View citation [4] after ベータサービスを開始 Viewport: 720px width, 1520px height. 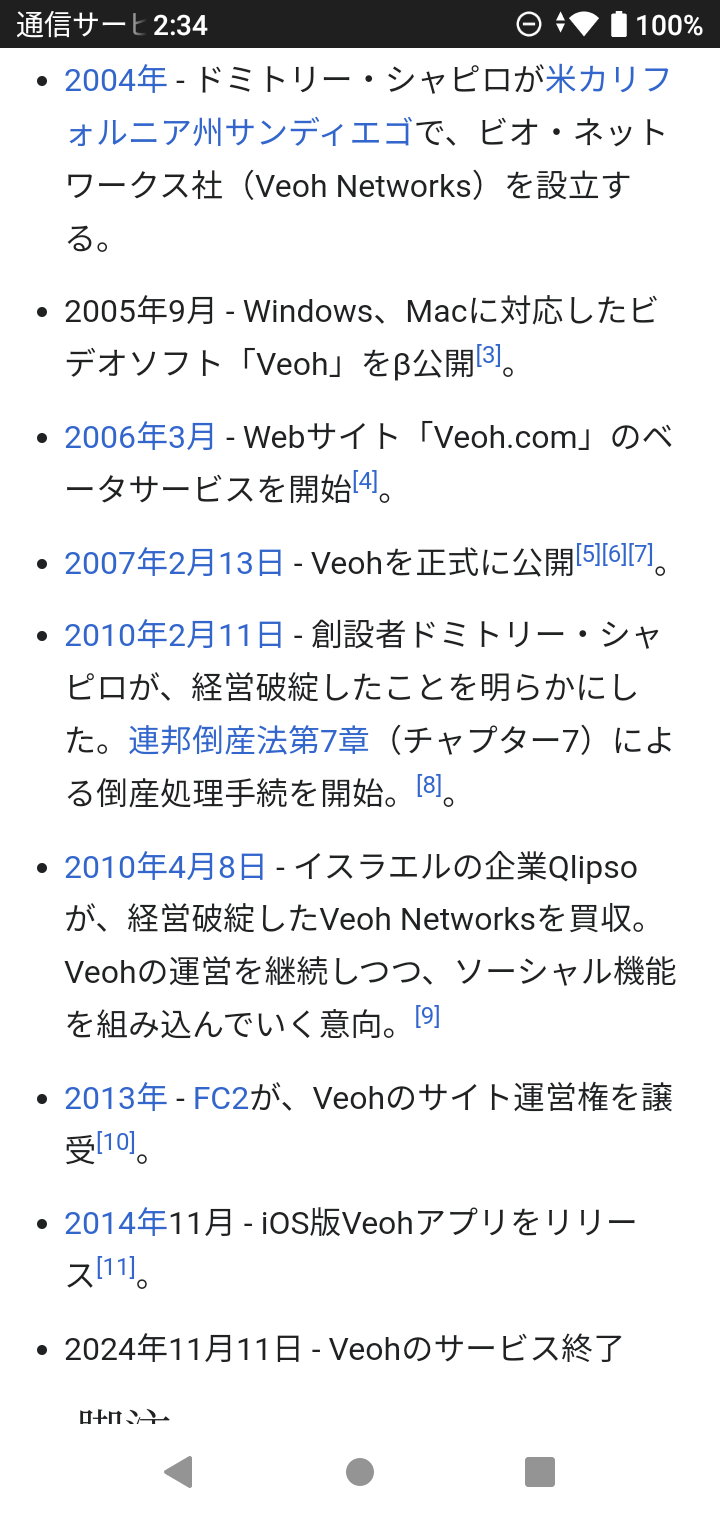[365, 481]
